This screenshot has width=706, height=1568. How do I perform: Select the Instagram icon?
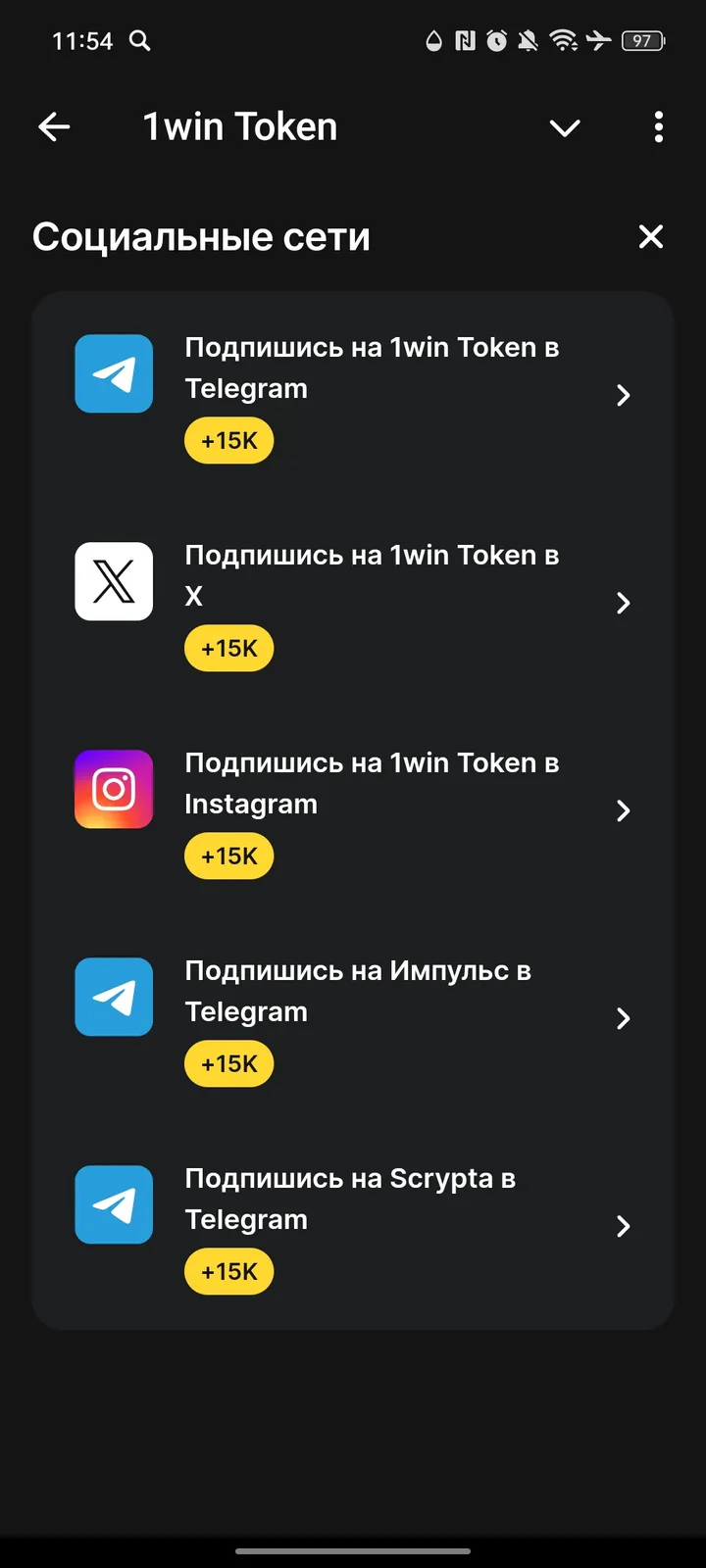(114, 789)
